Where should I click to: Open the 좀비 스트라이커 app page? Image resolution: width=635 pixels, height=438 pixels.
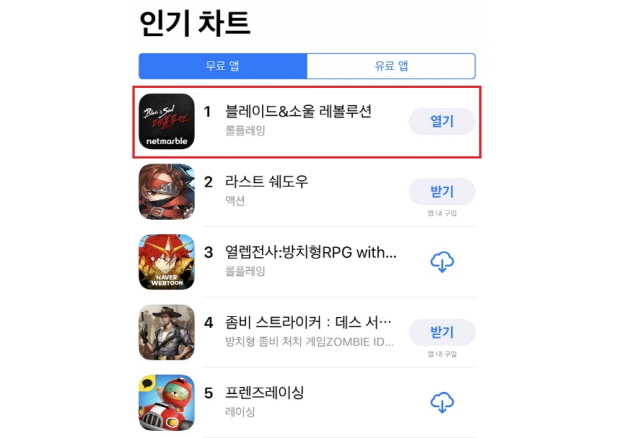(x=309, y=323)
